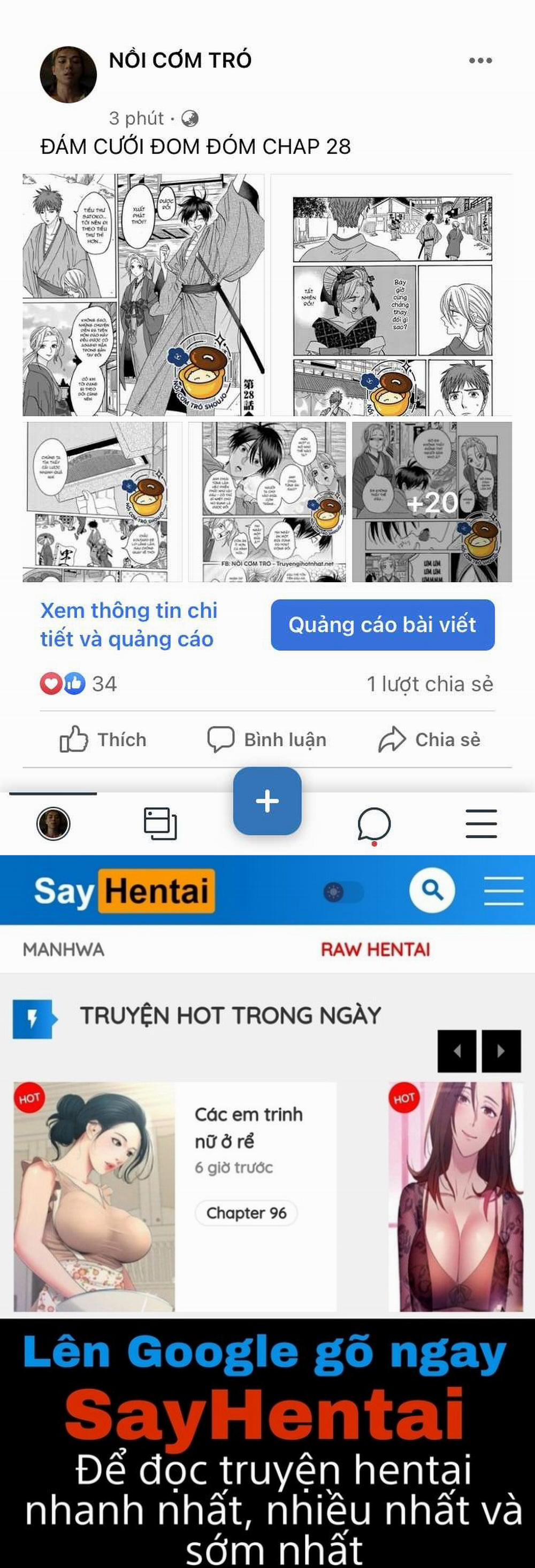Screen dimensions: 535x1568
Task: Tap your profile avatar in bottom navigation
Action: tap(53, 824)
